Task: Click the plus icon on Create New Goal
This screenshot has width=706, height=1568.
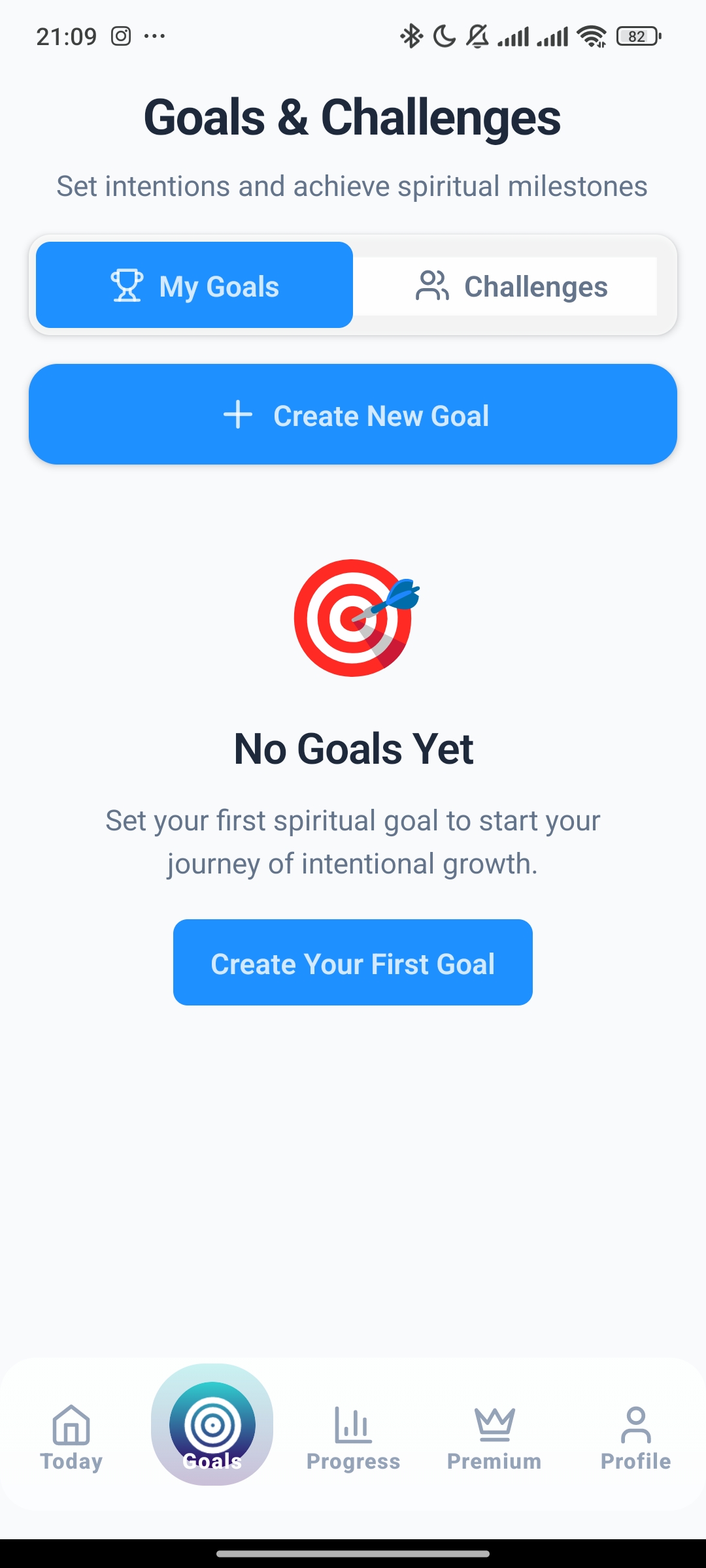Action: click(x=238, y=415)
